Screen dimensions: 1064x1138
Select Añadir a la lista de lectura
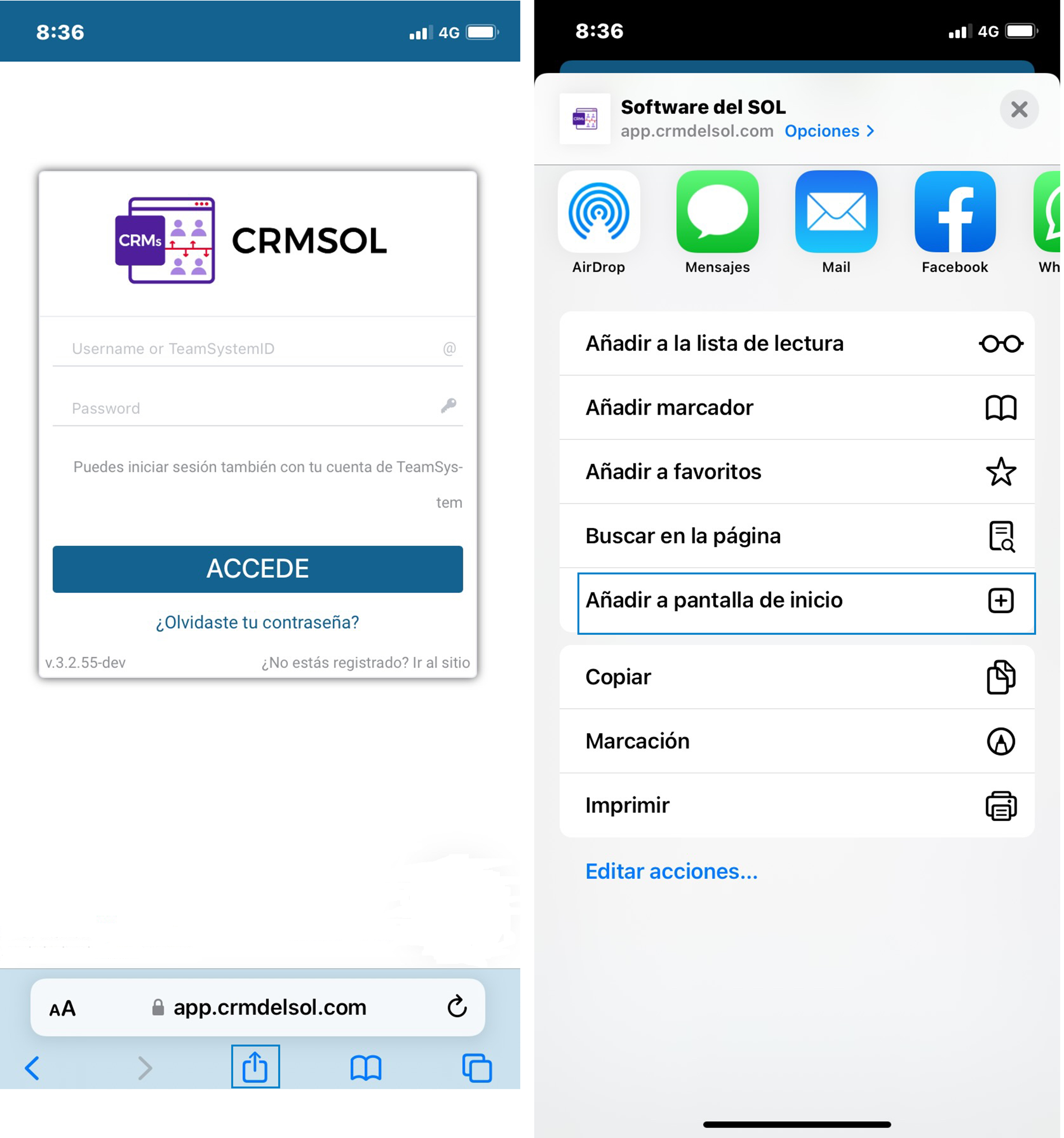click(x=797, y=343)
